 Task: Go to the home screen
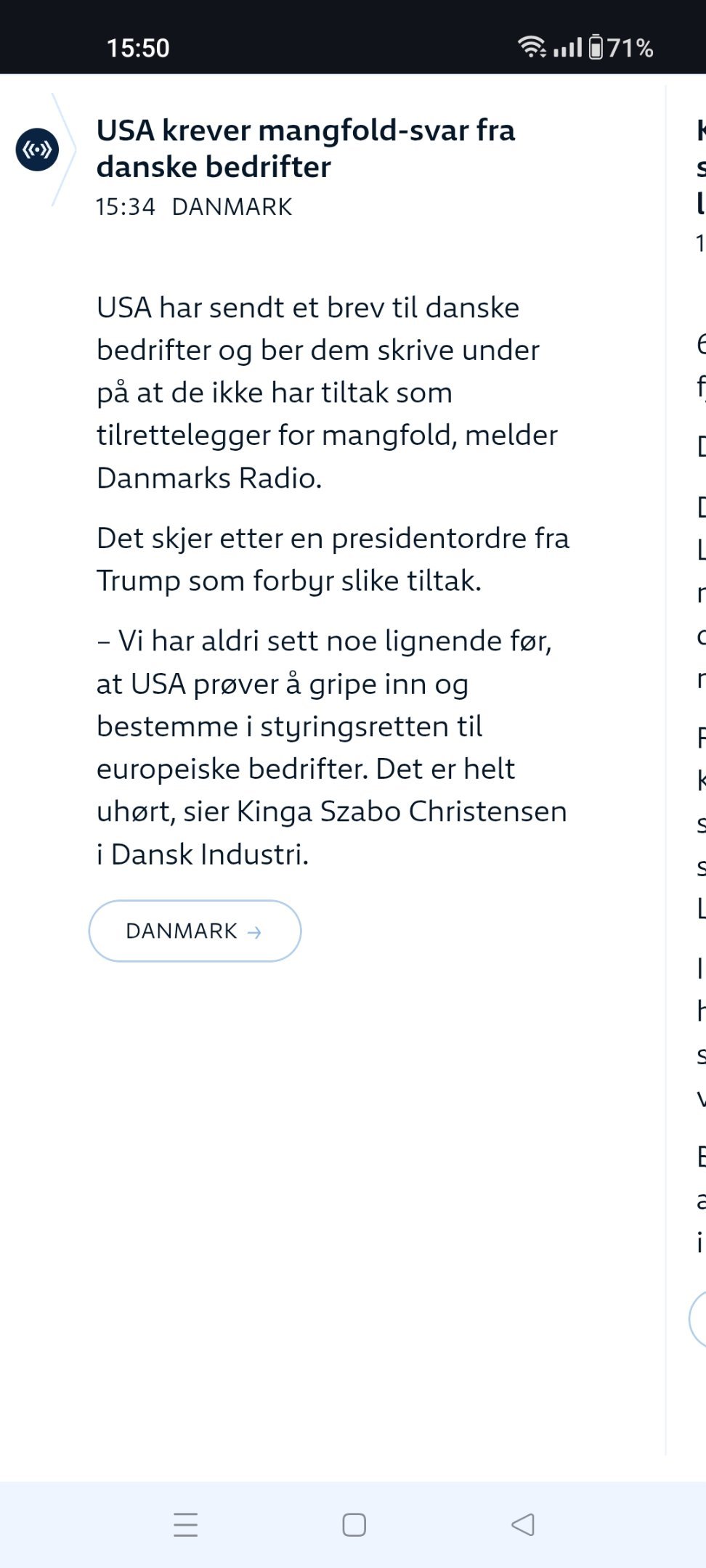tap(354, 1524)
